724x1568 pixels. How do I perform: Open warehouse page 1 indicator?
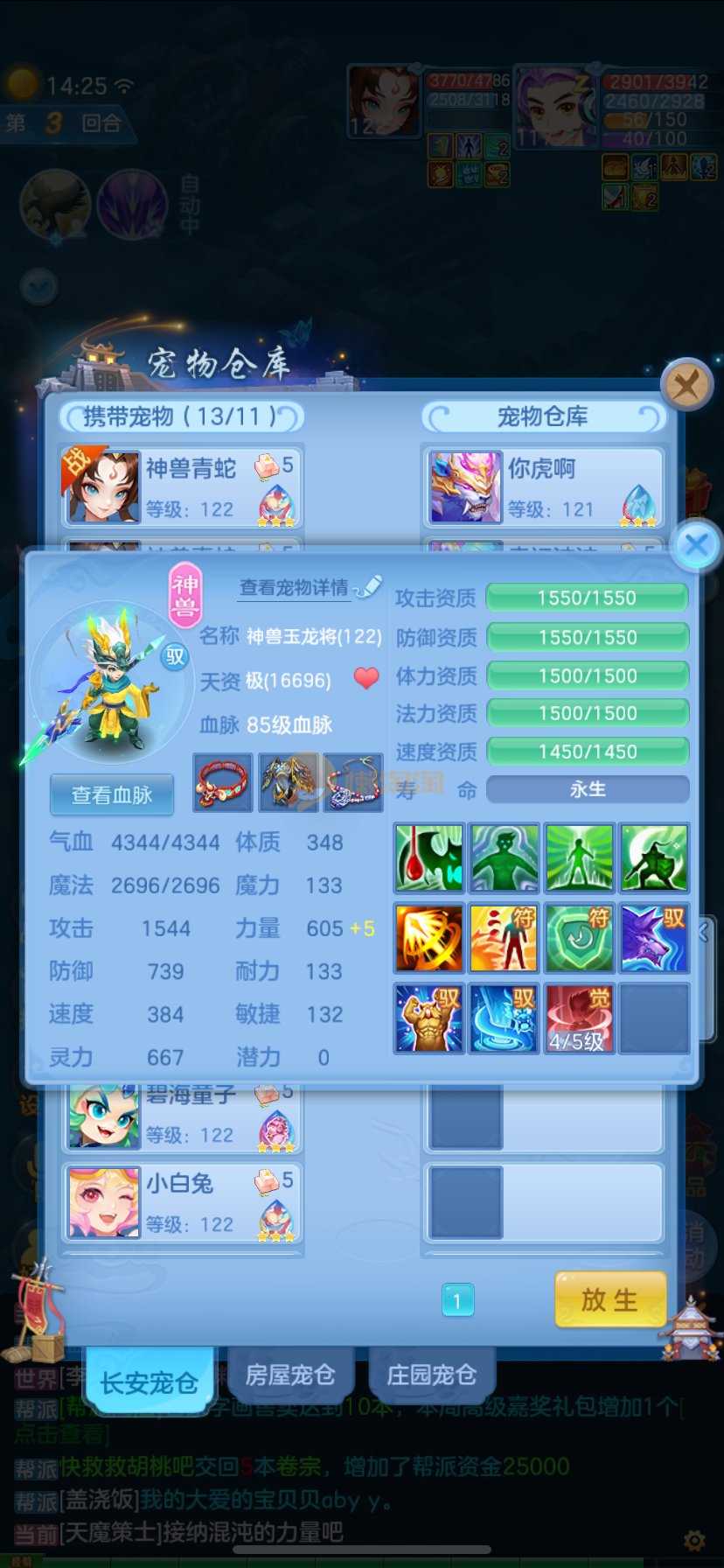tap(457, 1300)
